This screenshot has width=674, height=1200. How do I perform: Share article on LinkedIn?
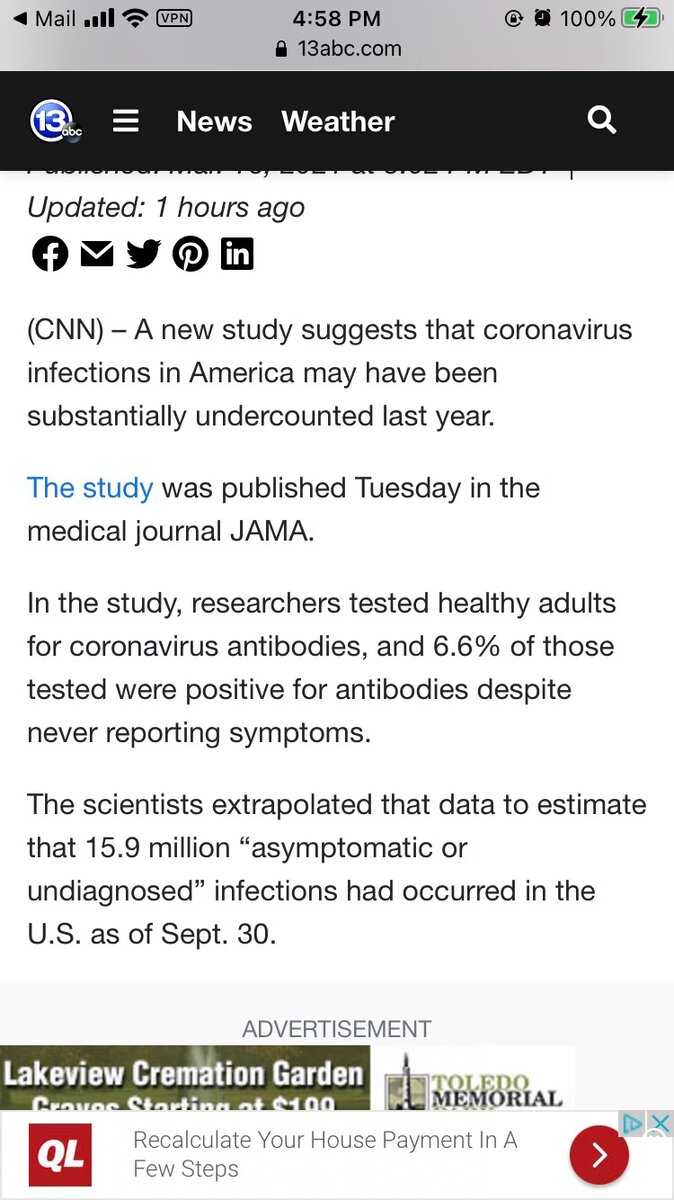237,254
